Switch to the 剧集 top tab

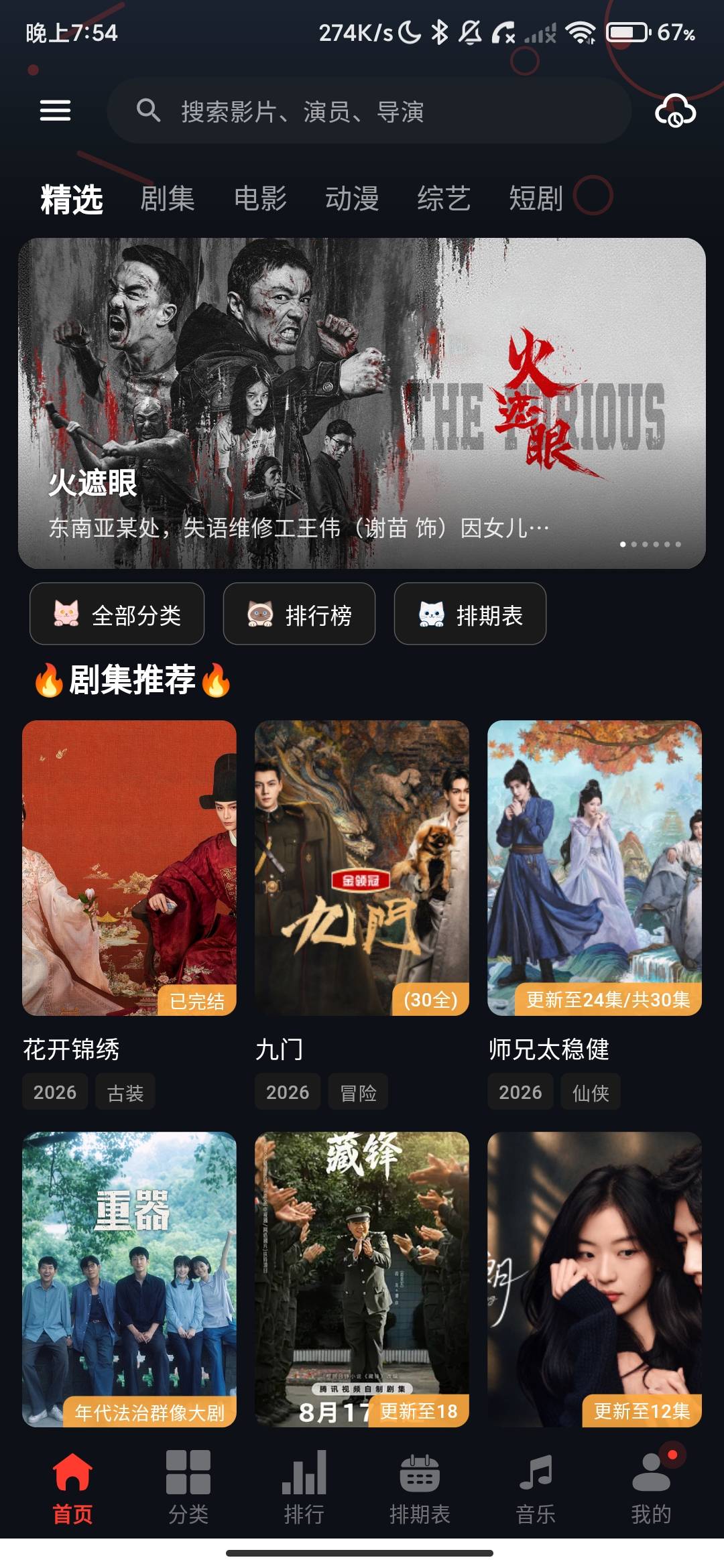tap(168, 199)
